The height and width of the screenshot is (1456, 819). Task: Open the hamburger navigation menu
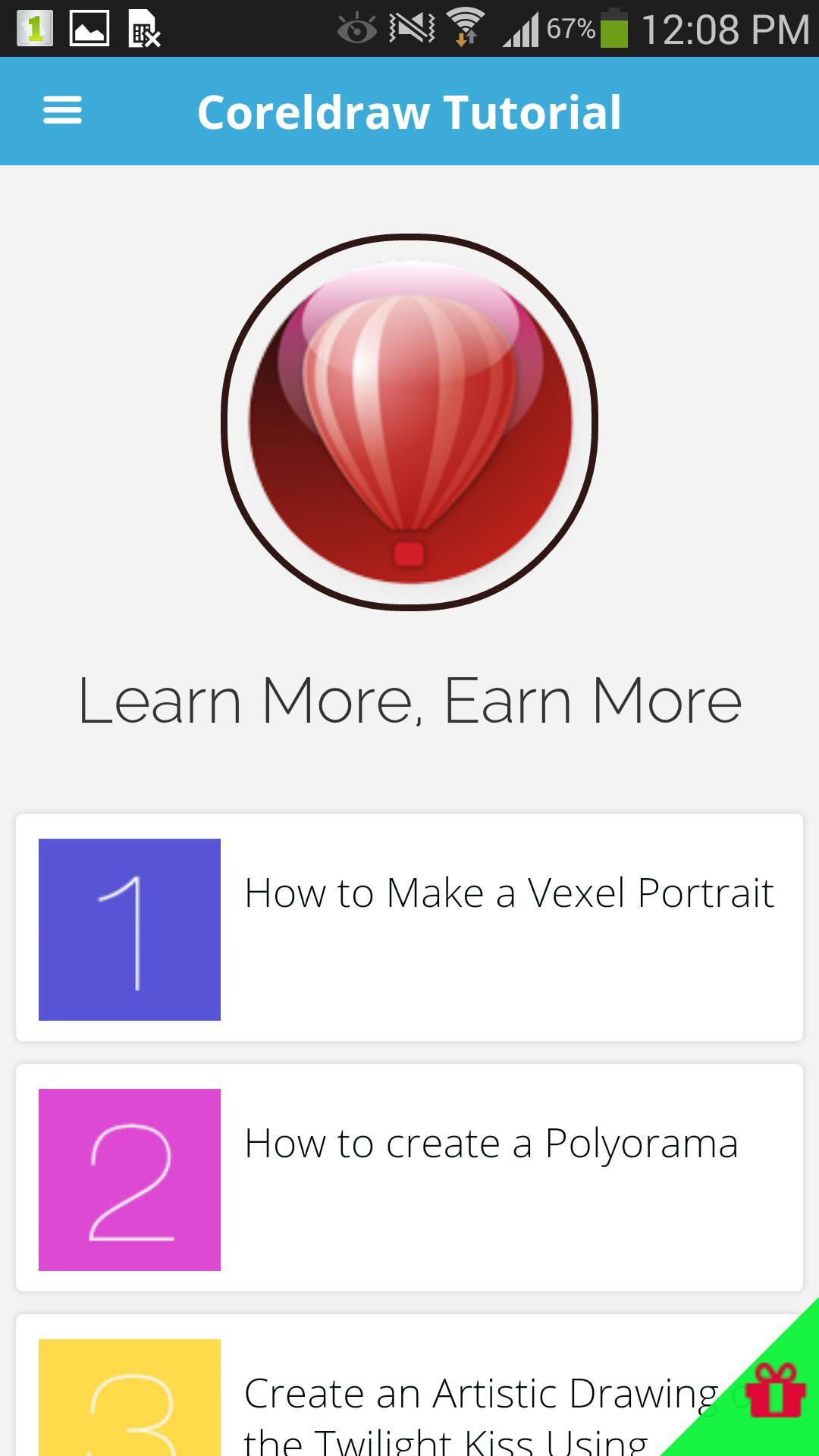[62, 111]
